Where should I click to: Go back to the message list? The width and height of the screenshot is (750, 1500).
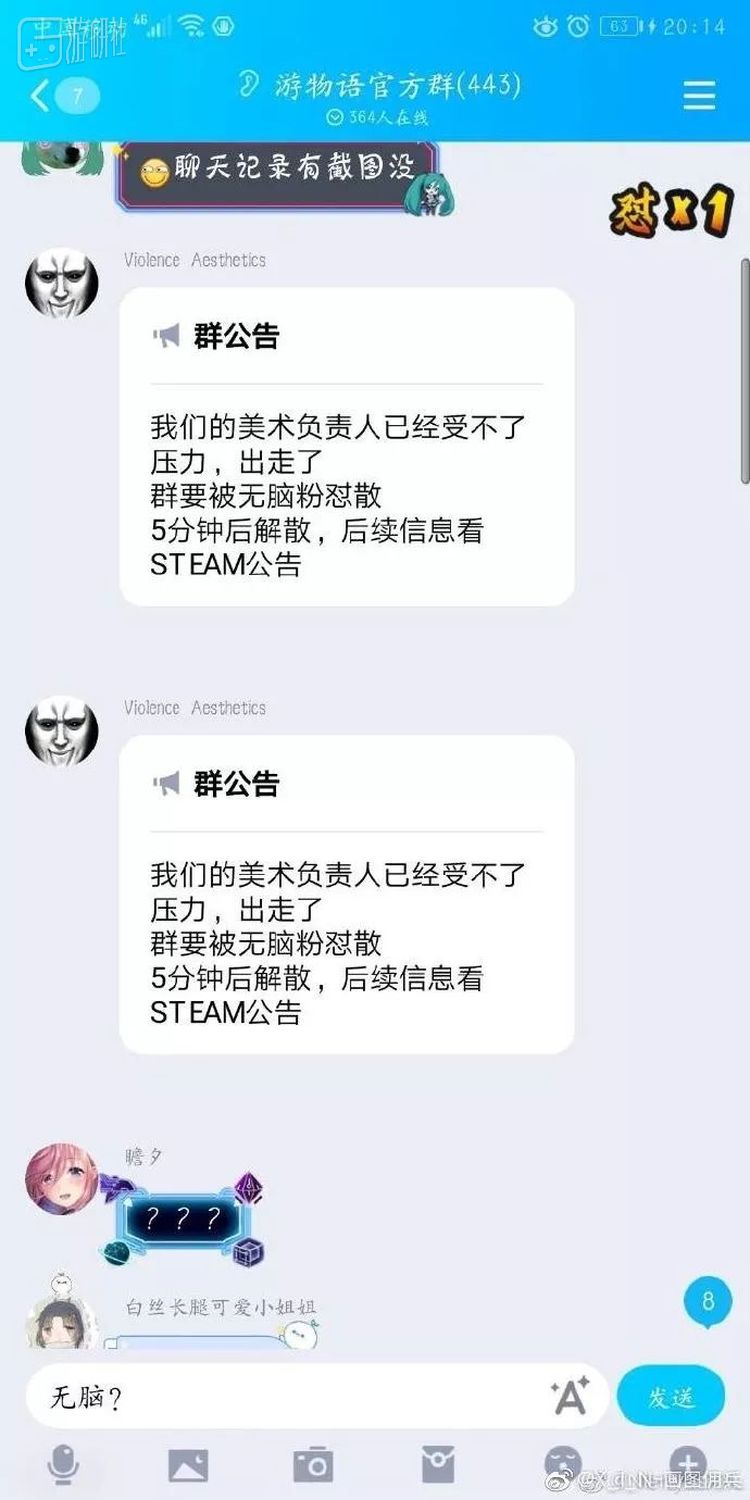point(42,96)
